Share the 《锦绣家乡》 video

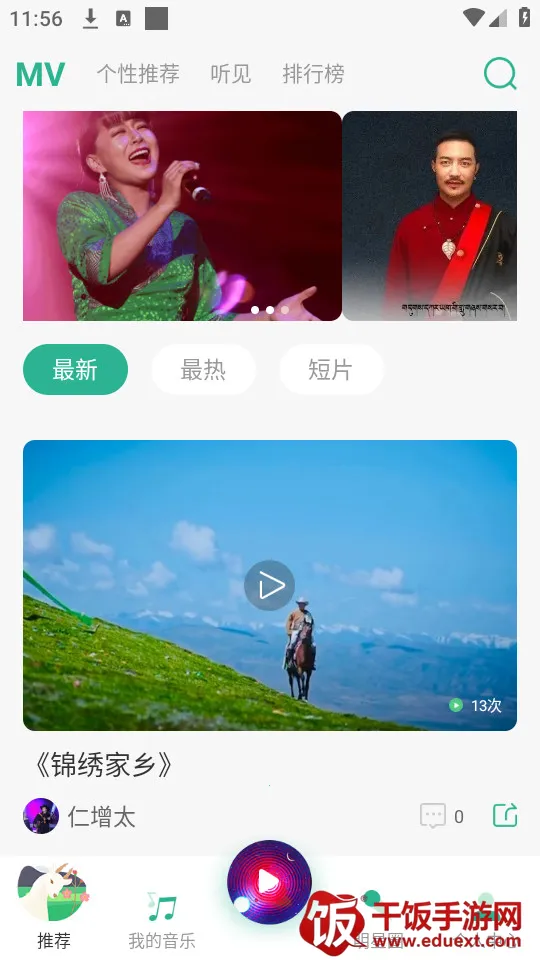click(505, 816)
